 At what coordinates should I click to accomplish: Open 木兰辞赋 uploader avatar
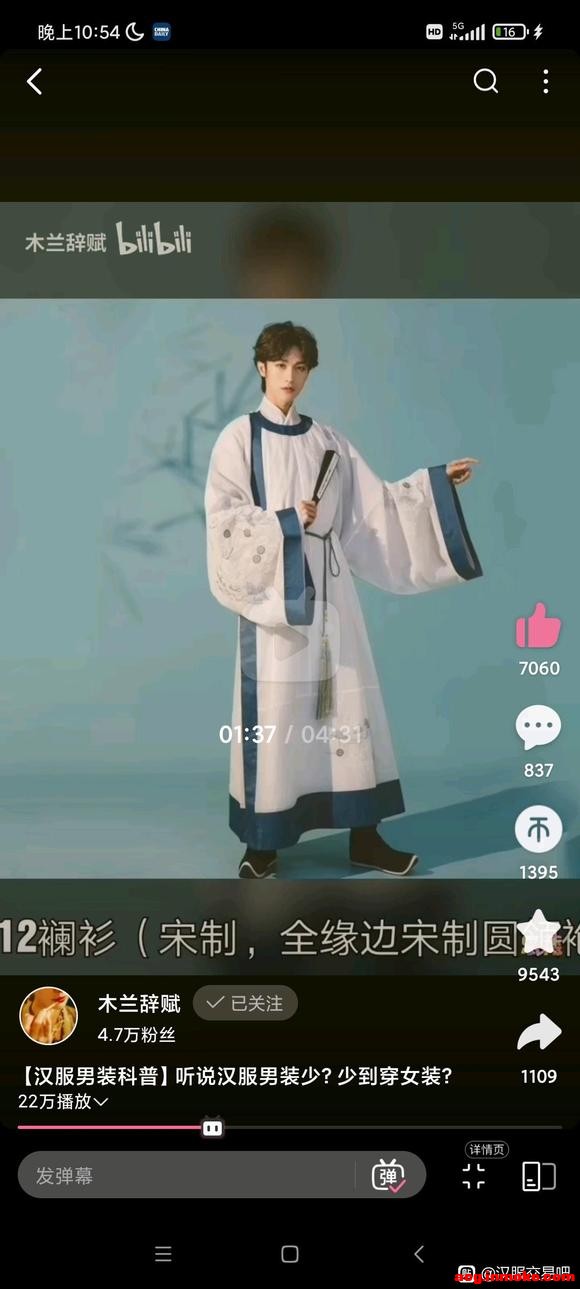click(x=49, y=1016)
